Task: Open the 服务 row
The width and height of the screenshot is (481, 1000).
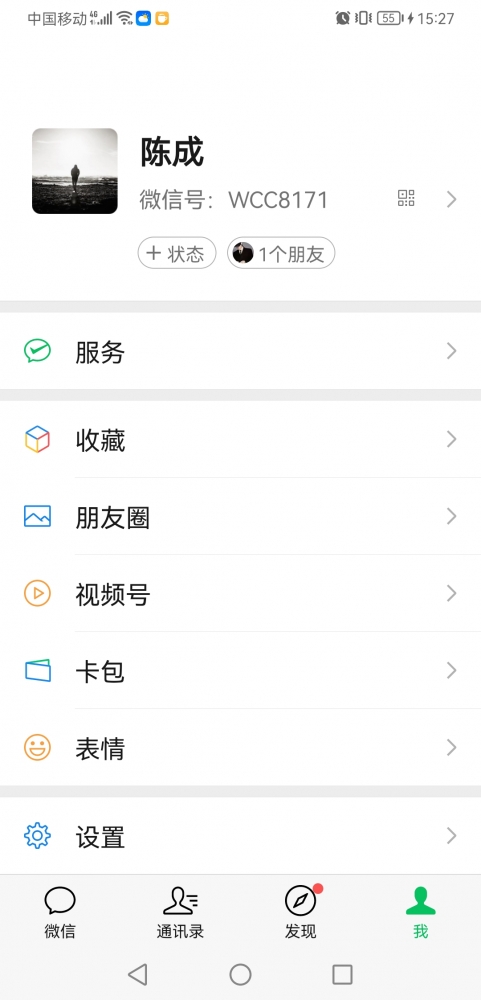Action: click(240, 351)
